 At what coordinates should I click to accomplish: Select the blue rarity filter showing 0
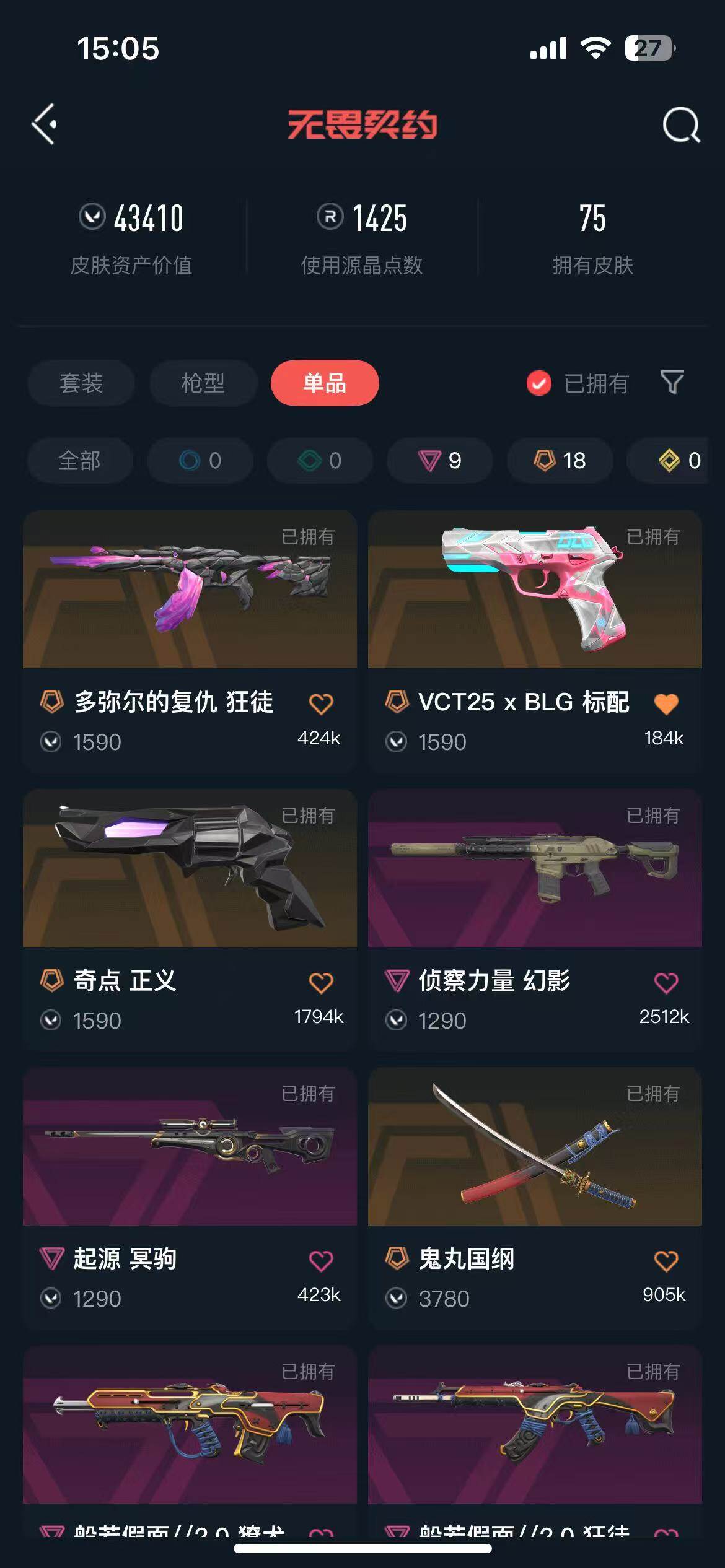(x=200, y=461)
